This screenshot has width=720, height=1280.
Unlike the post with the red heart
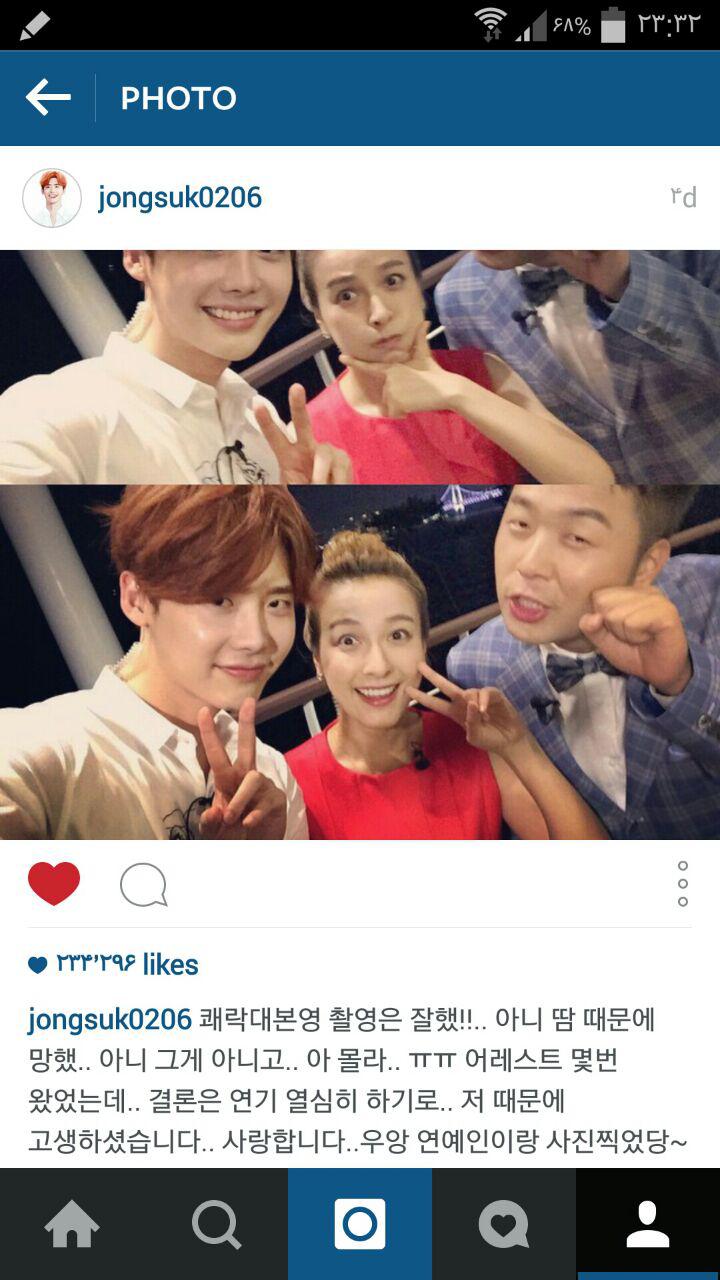click(x=54, y=884)
